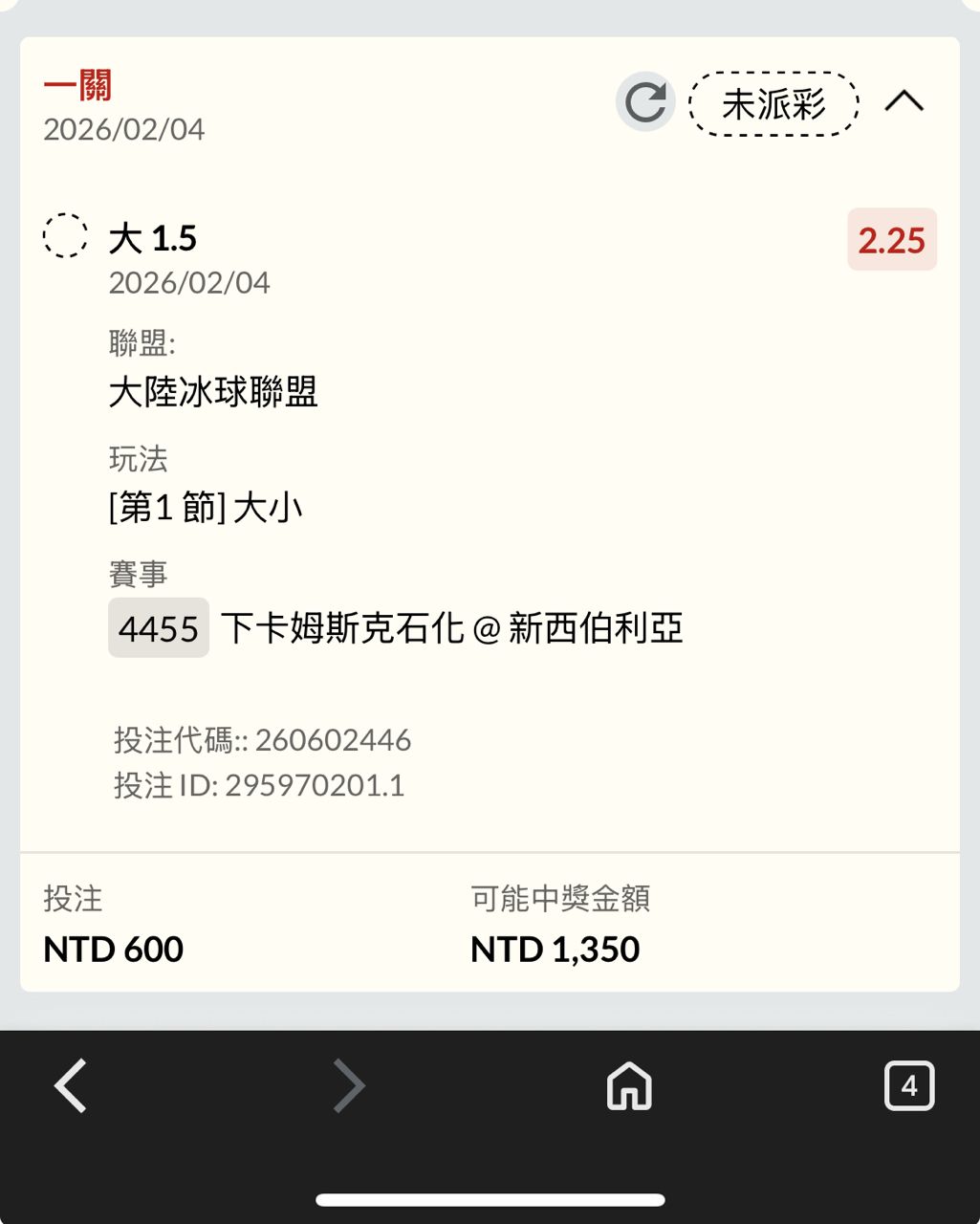This screenshot has height=1224, width=980.
Task: Open the browser home page
Action: [x=629, y=1086]
